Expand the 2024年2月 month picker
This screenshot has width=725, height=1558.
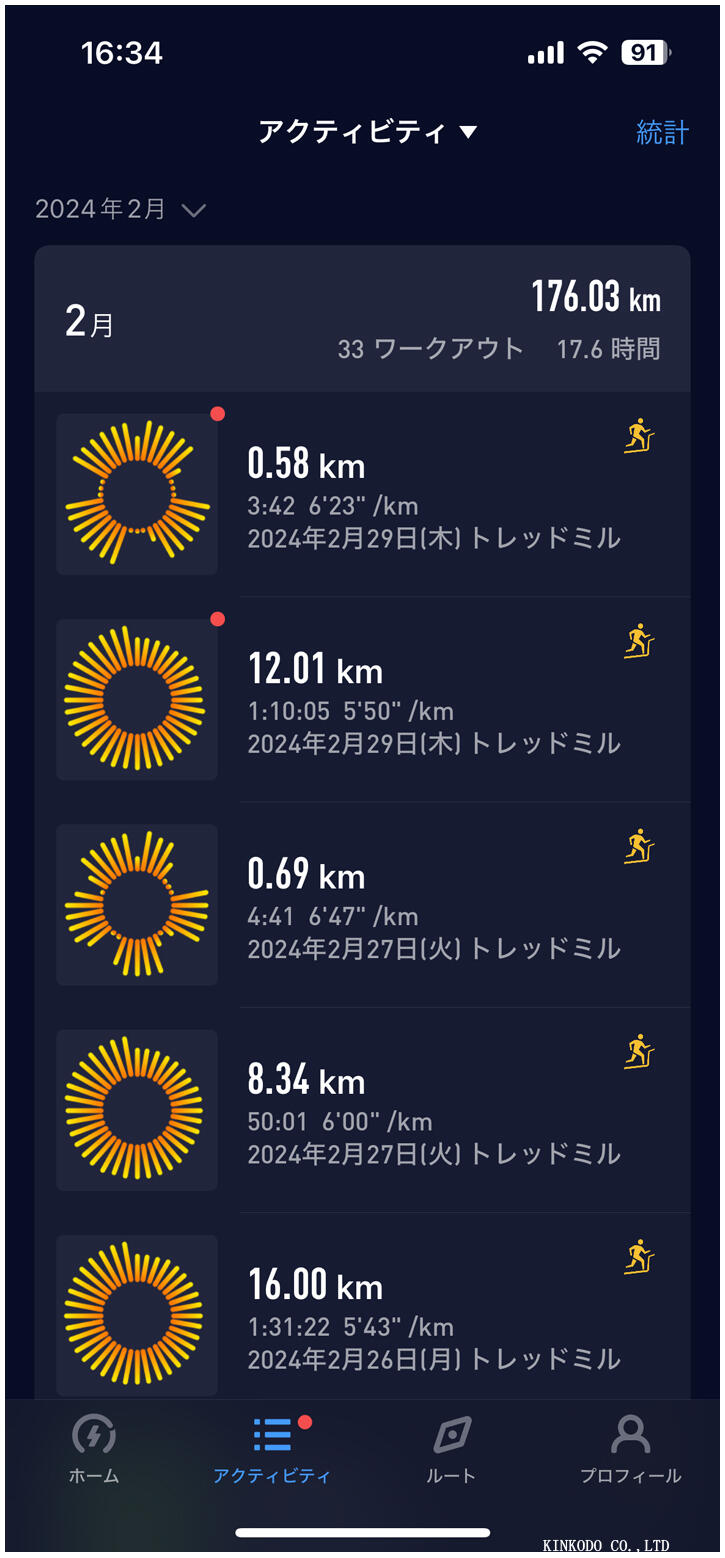[120, 210]
